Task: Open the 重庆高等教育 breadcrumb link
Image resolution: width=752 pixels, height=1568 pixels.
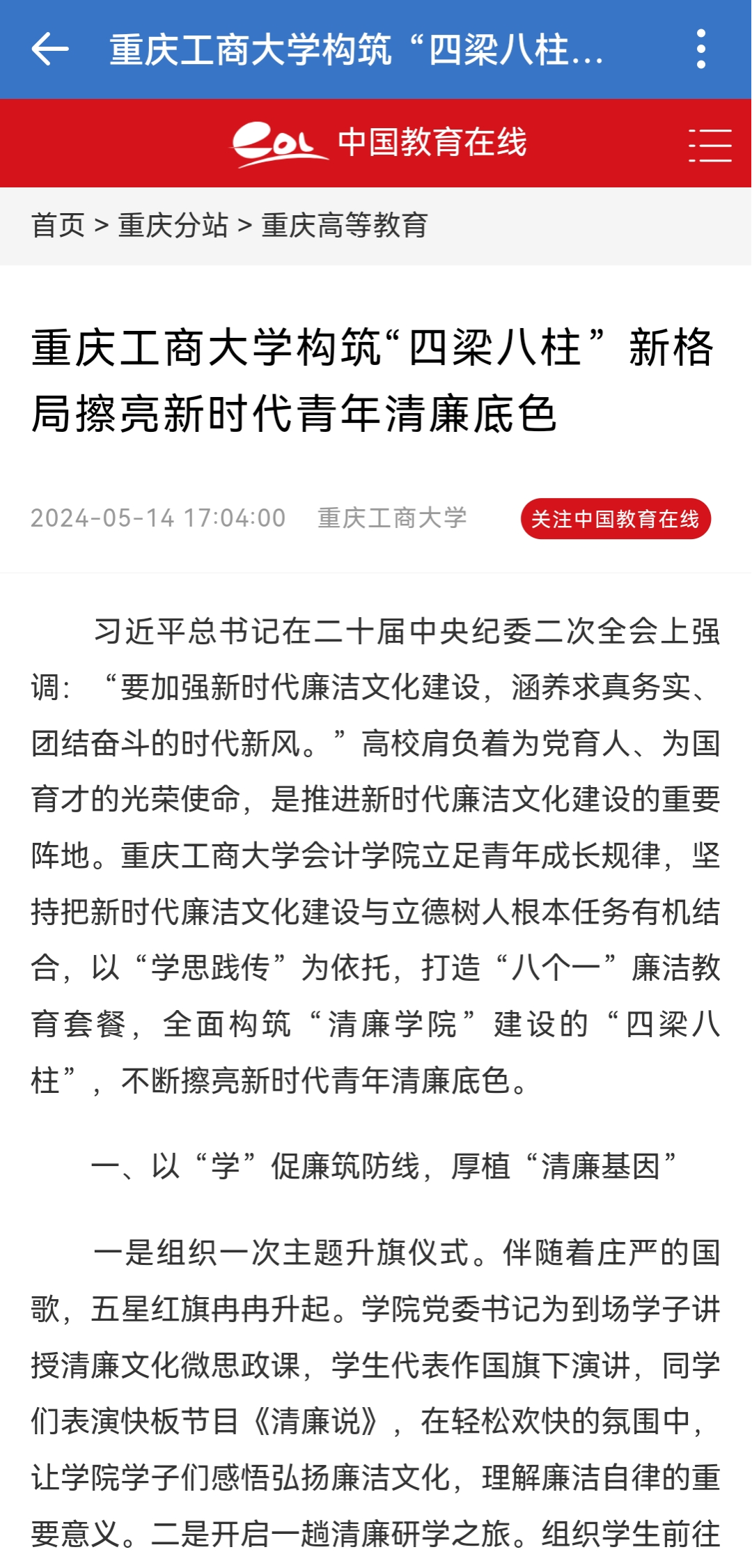Action: (x=345, y=226)
